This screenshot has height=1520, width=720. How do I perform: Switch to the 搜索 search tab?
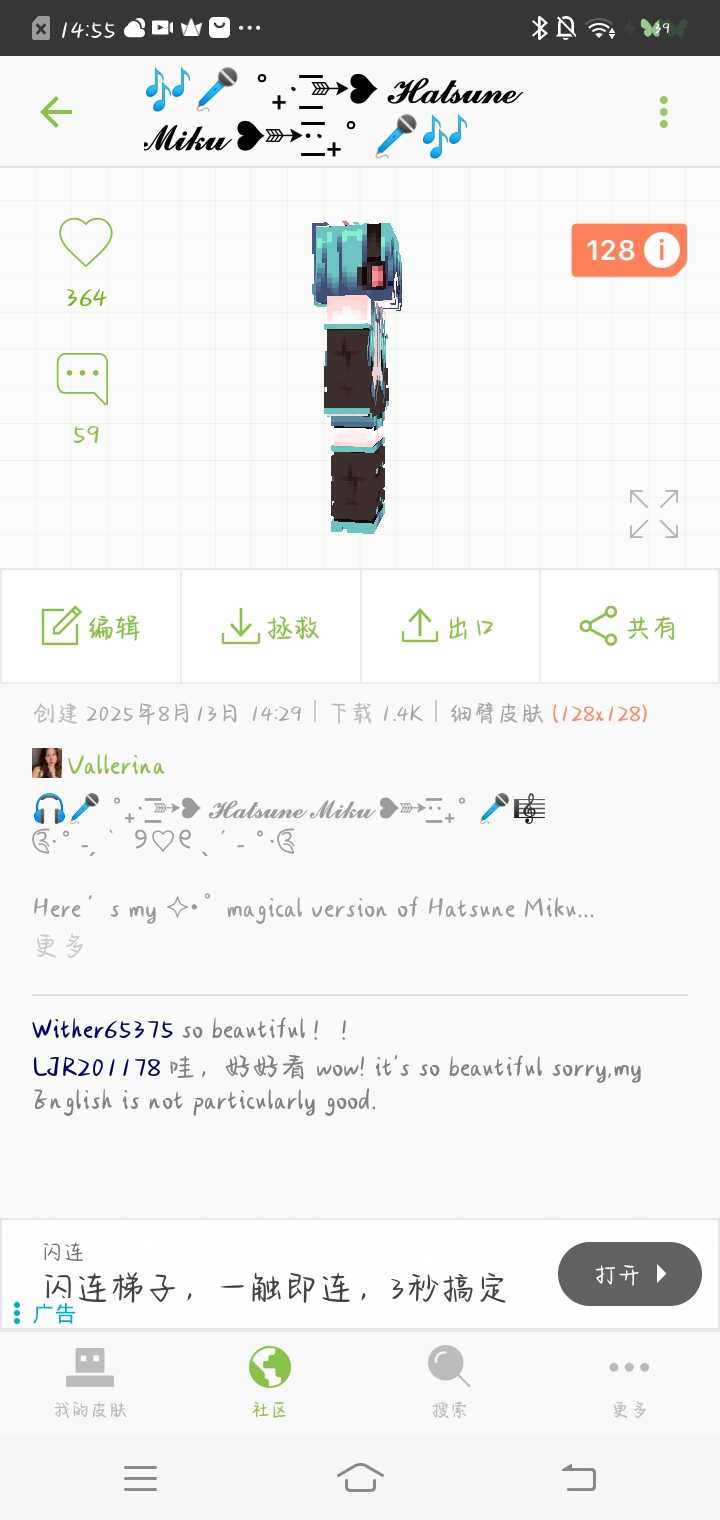pos(449,1382)
